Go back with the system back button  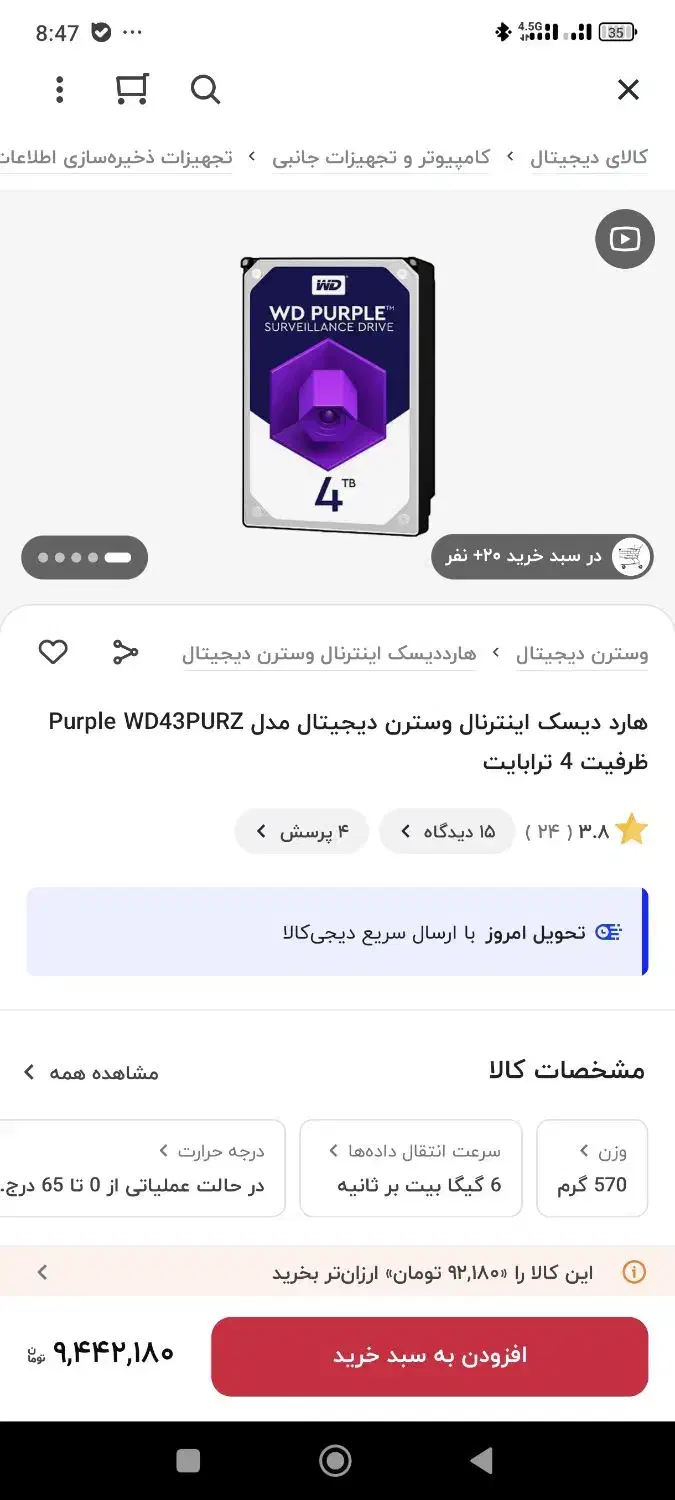point(482,1461)
